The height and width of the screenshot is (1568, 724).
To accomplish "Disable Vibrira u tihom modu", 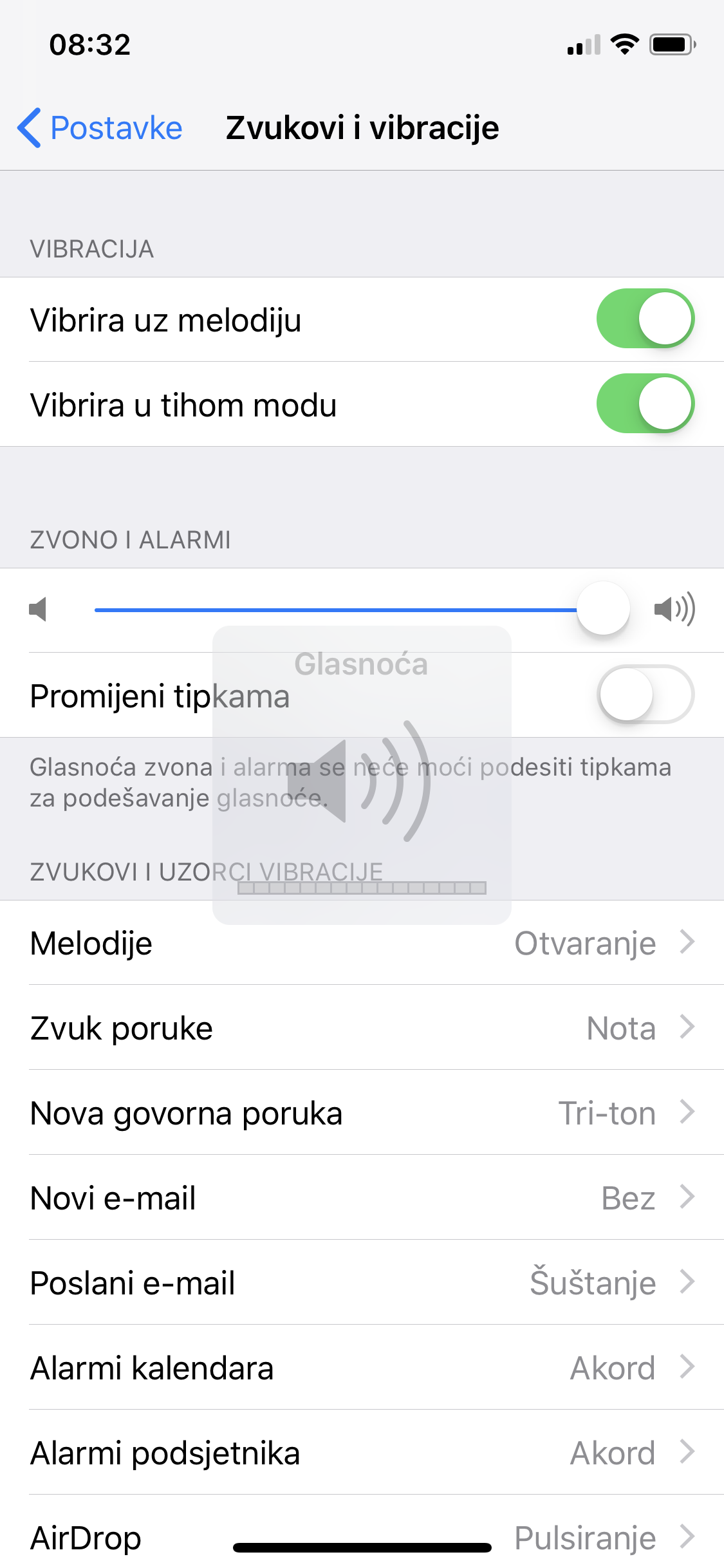I will [645, 404].
